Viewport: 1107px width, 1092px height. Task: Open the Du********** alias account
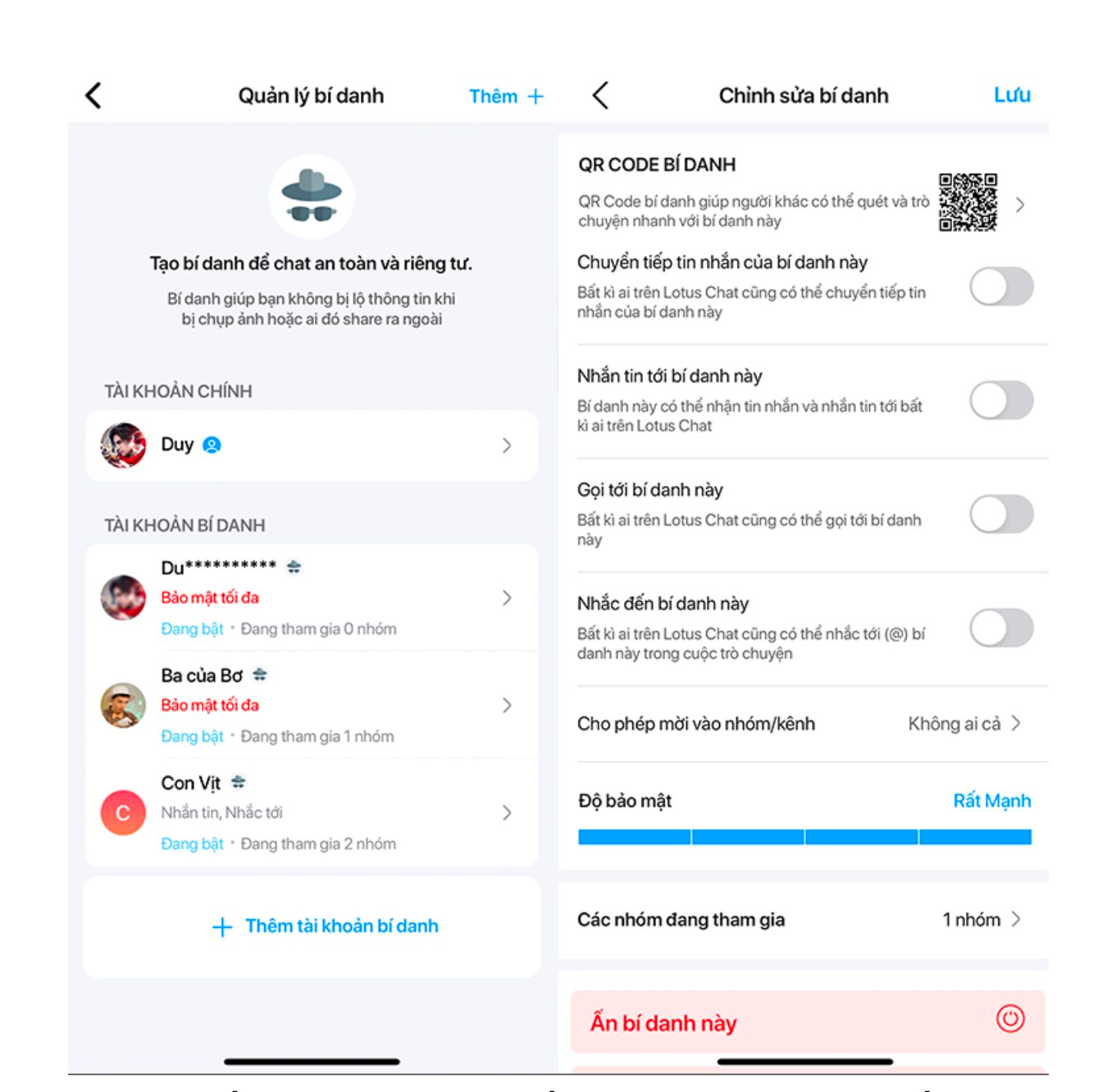(x=312, y=598)
